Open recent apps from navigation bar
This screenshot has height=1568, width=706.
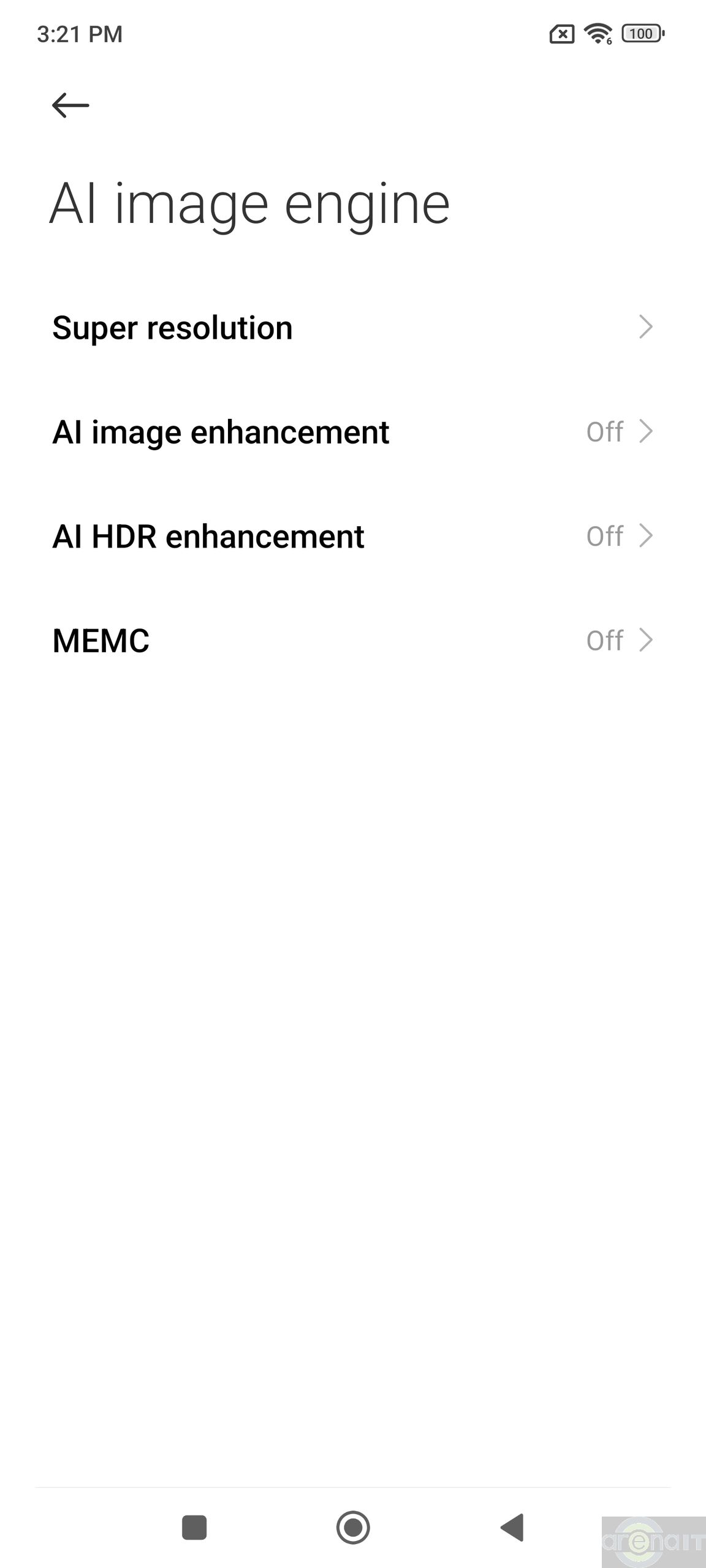coord(194,1527)
